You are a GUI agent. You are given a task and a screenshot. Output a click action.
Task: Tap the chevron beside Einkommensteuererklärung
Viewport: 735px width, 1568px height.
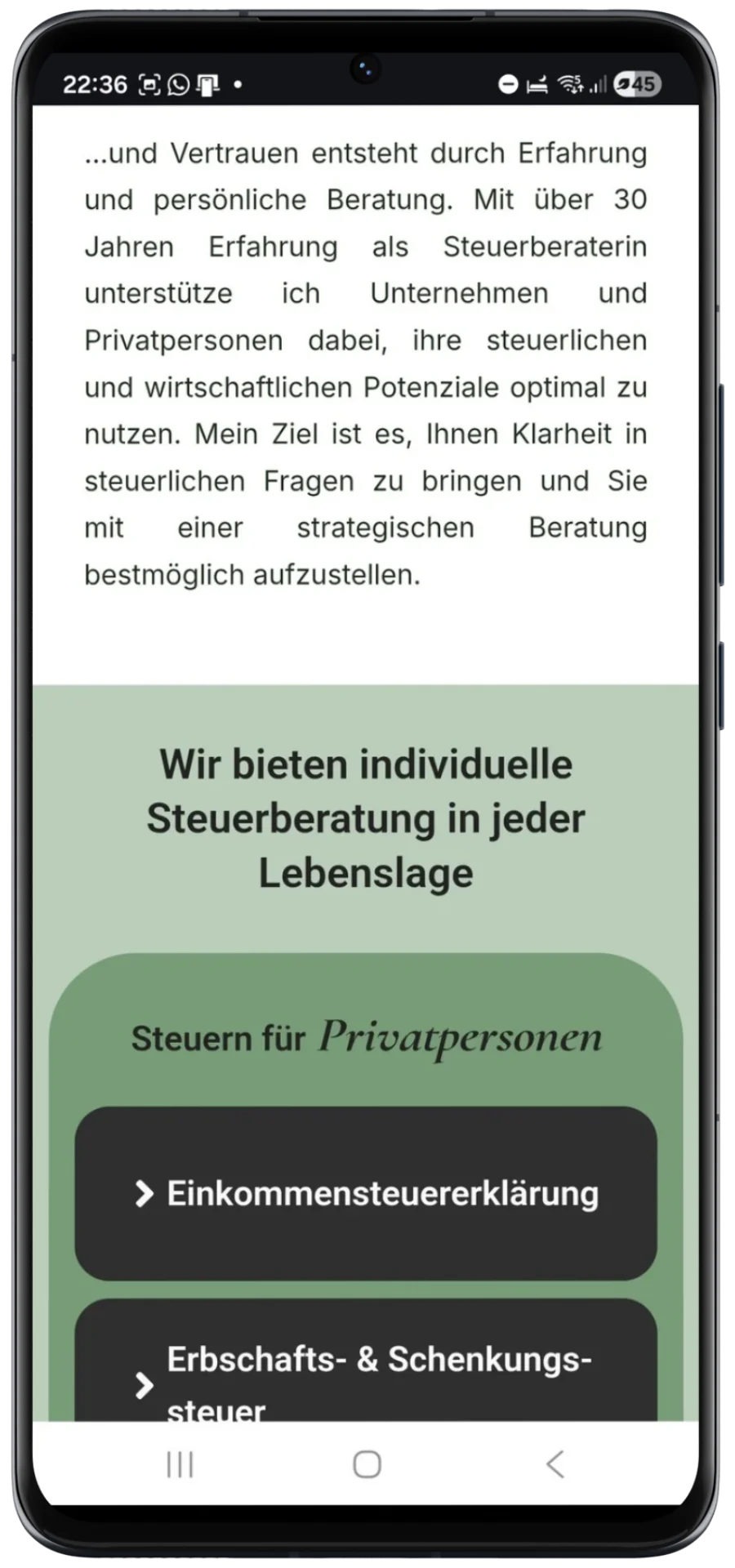point(144,1194)
